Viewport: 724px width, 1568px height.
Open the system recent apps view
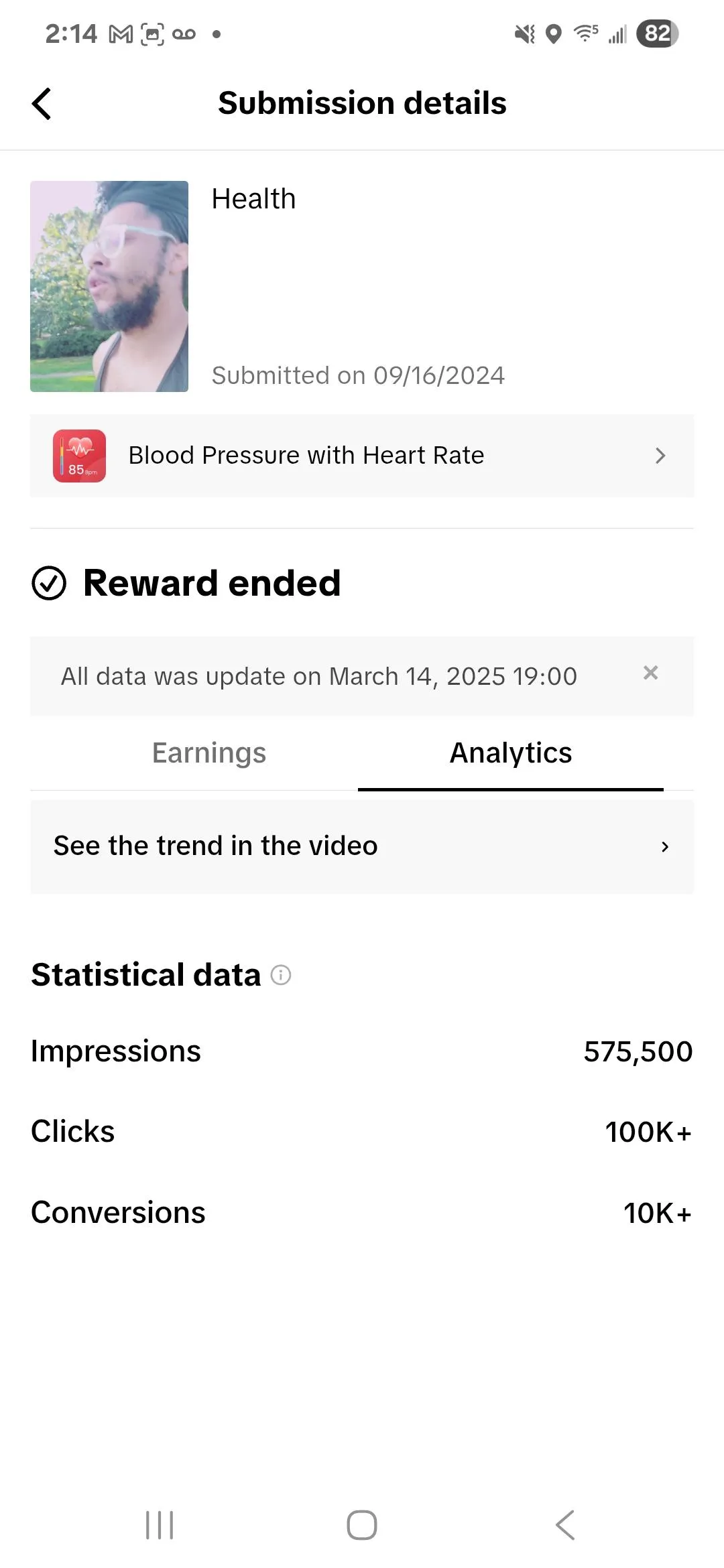[x=160, y=1525]
